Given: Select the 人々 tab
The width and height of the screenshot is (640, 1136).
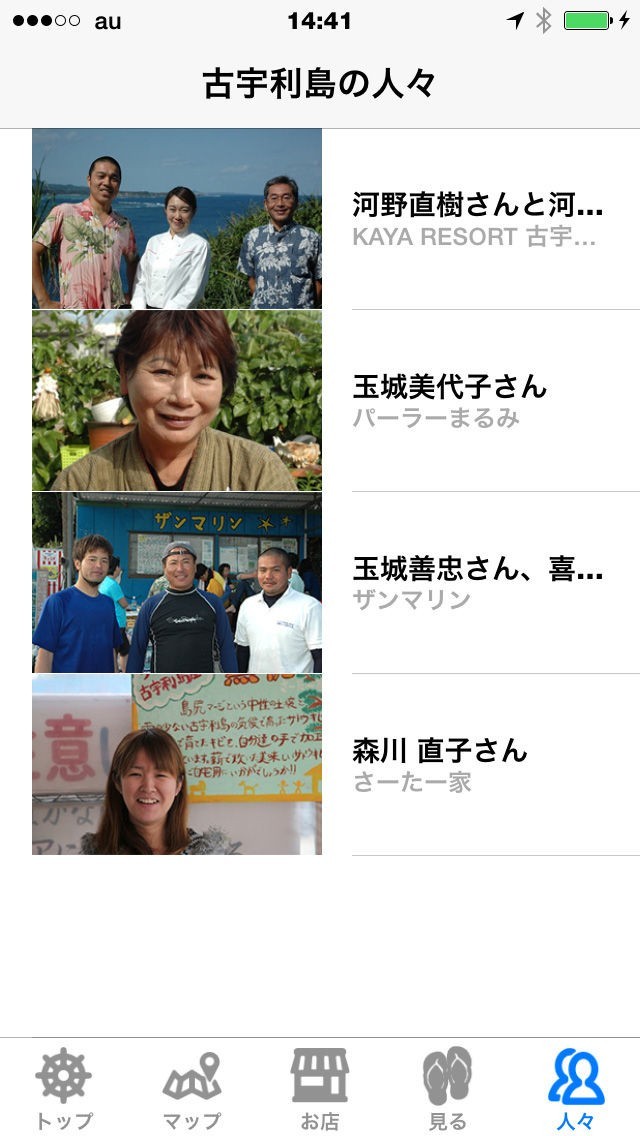Looking at the screenshot, I should point(576,1088).
